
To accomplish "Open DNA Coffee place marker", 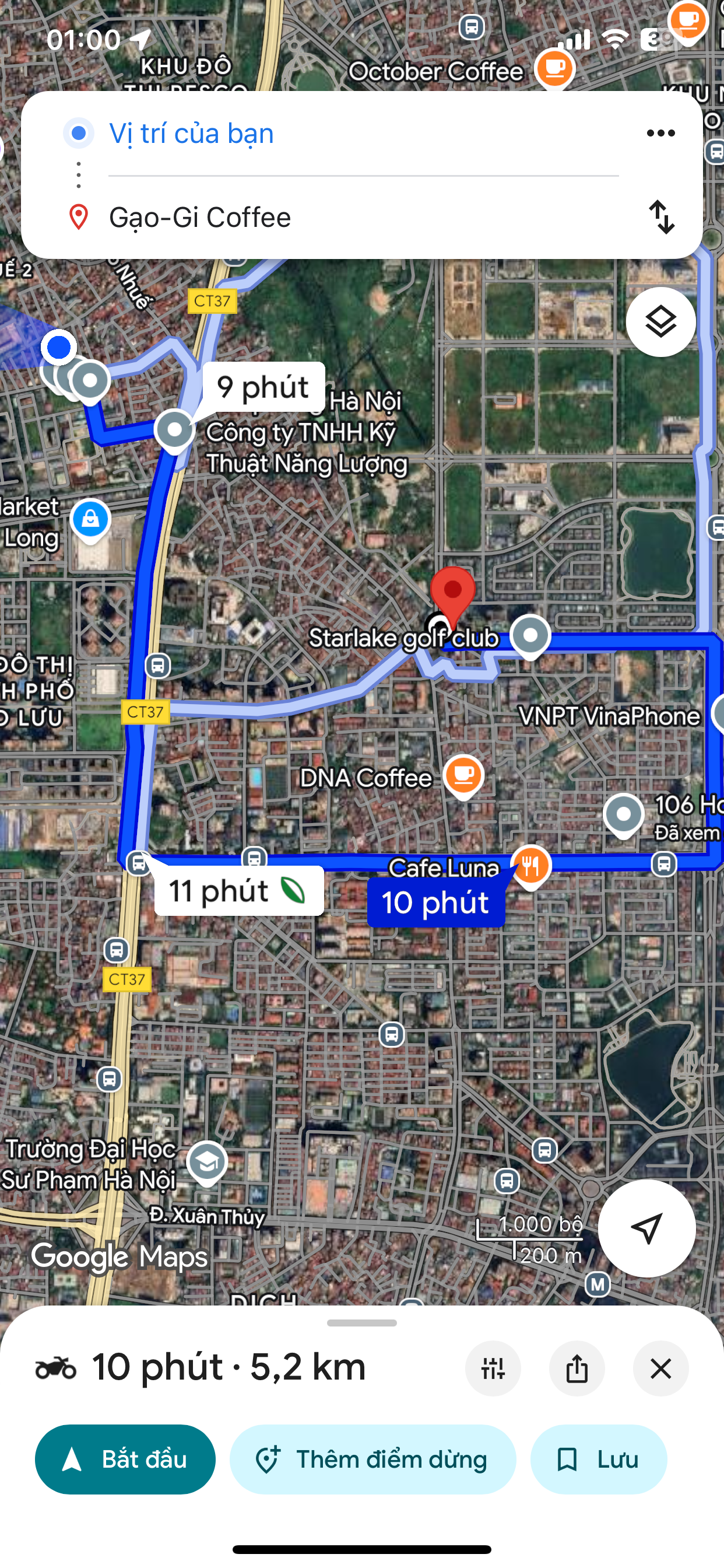I will [463, 775].
